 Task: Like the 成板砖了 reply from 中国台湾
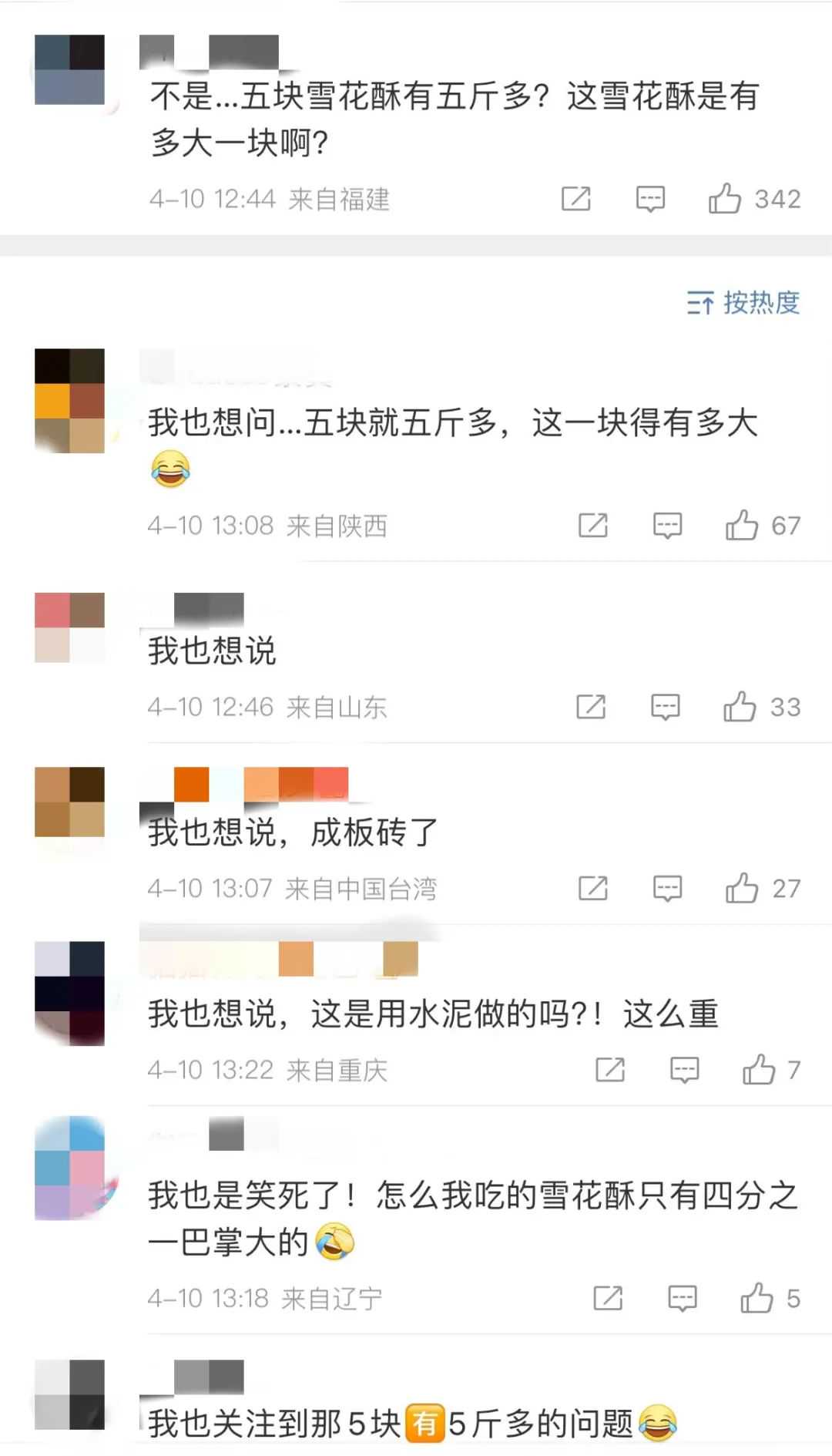click(742, 889)
